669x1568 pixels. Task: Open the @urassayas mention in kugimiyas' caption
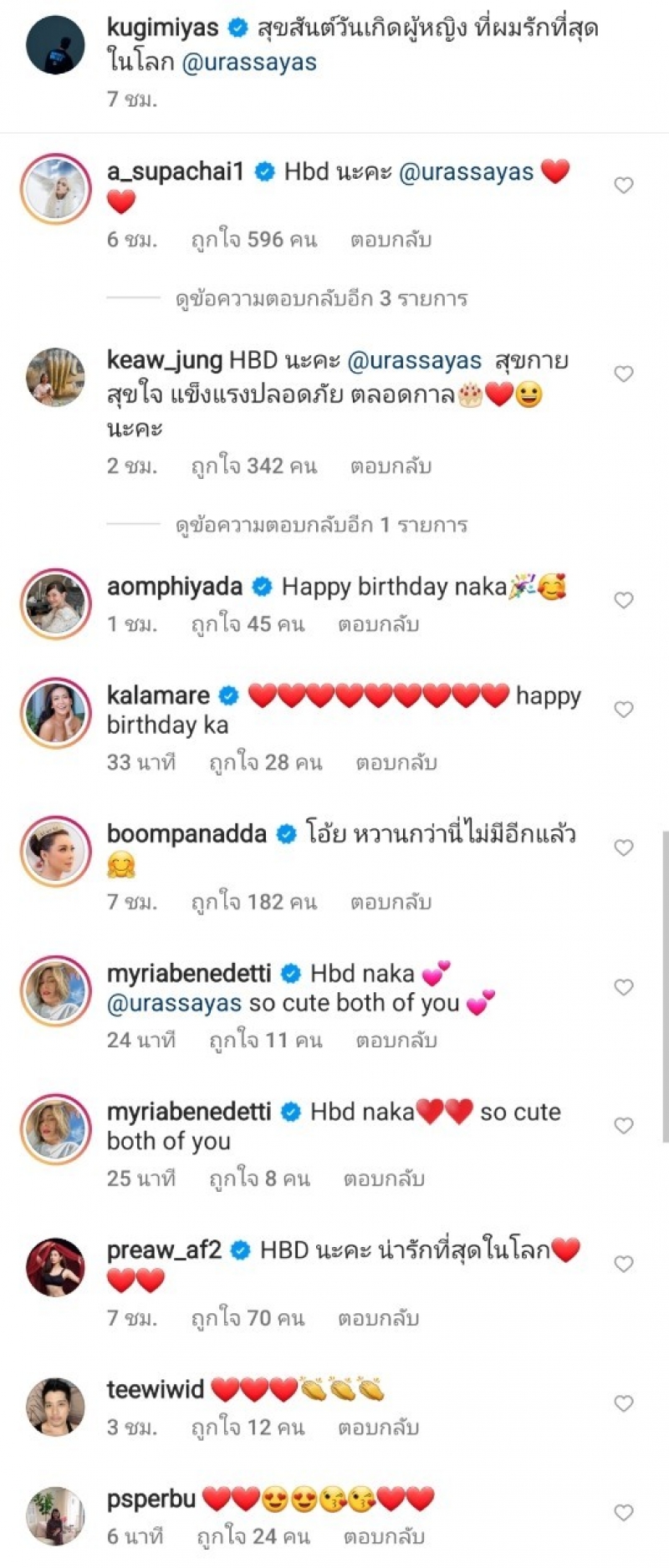point(249,63)
